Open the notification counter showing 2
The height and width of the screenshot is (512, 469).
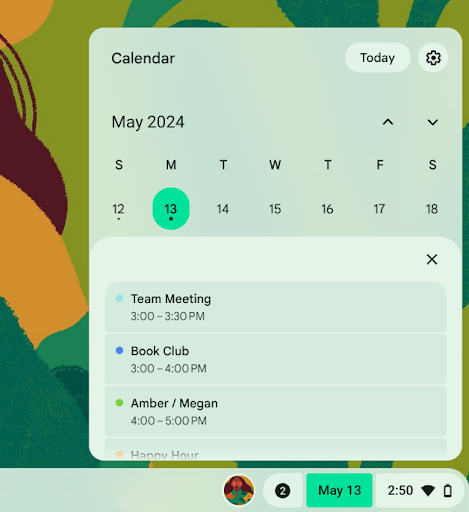pyautogui.click(x=282, y=491)
